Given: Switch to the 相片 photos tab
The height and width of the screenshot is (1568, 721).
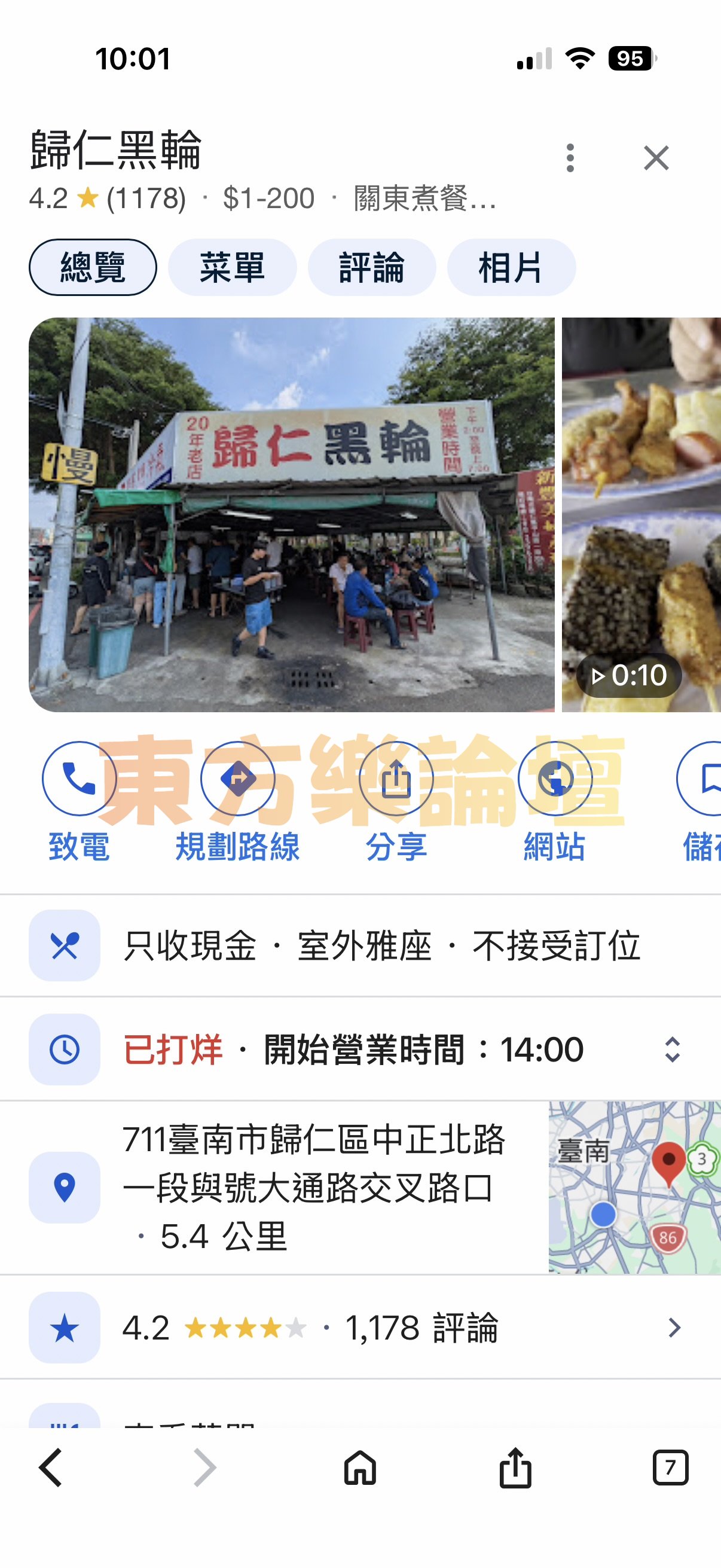Looking at the screenshot, I should [x=511, y=267].
